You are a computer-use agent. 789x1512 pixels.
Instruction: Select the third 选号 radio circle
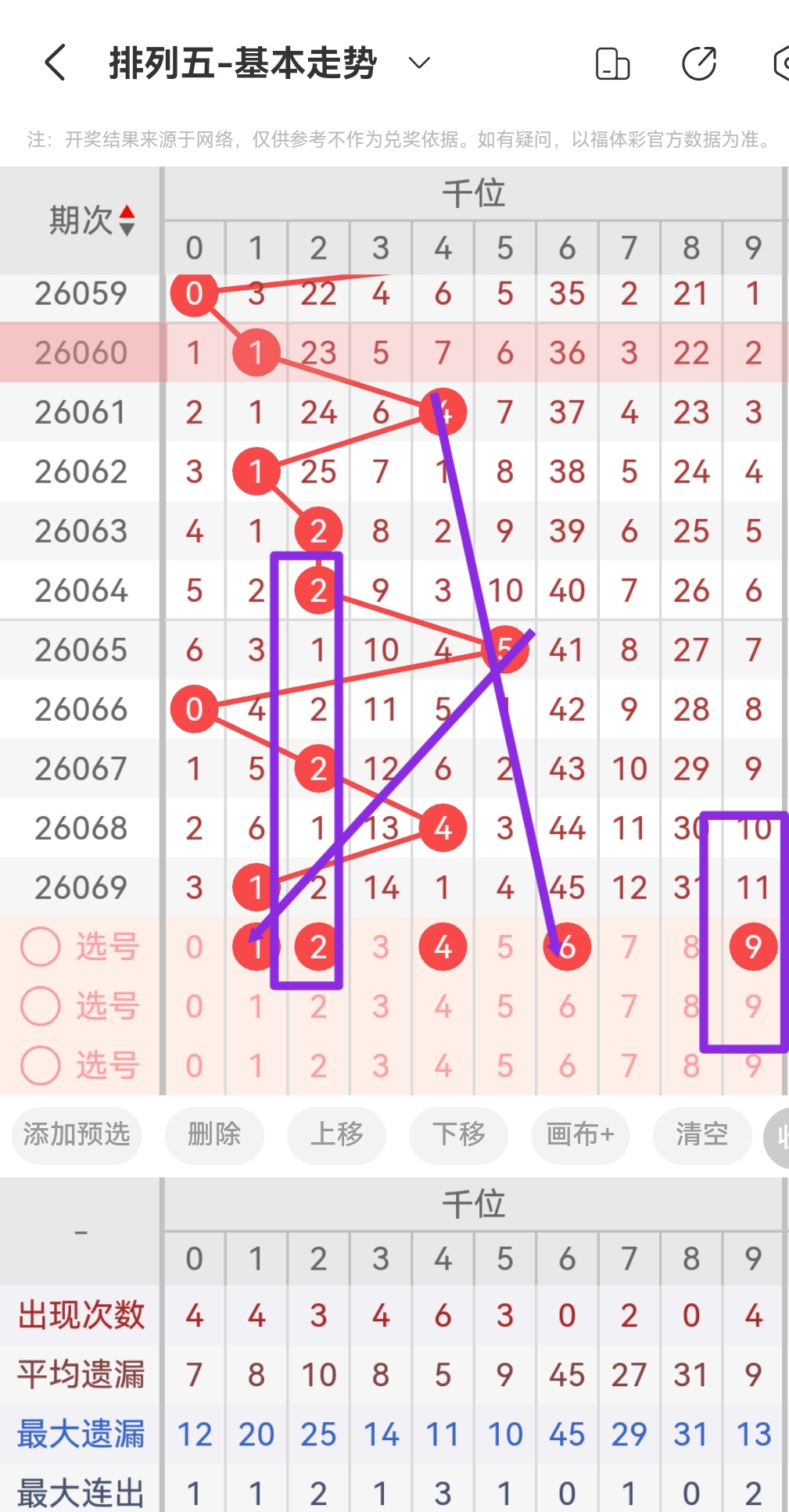click(41, 1065)
